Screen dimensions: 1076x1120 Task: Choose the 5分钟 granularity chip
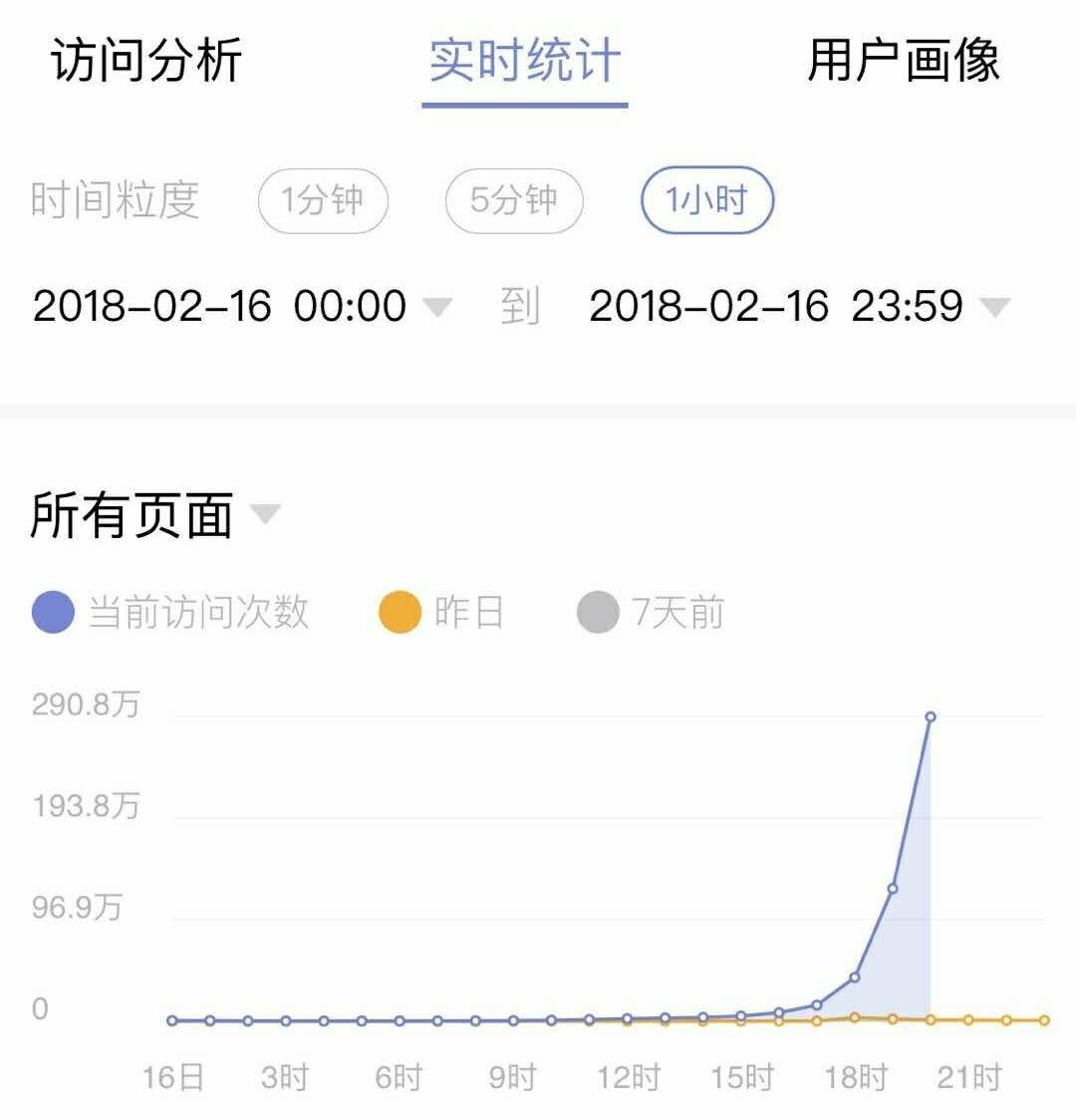click(x=513, y=201)
